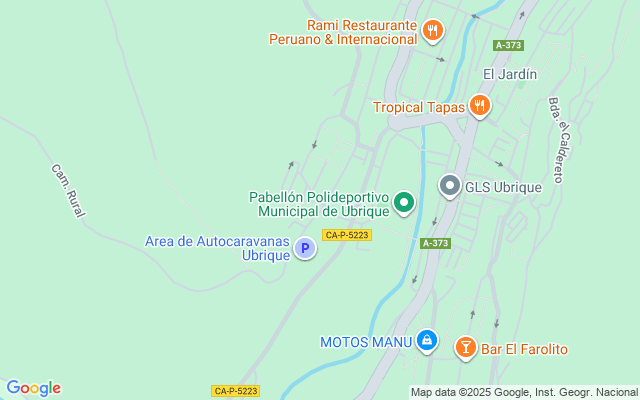The width and height of the screenshot is (640, 400).
Task: Open the MOTOS MANU shop pin
Action: tap(427, 341)
